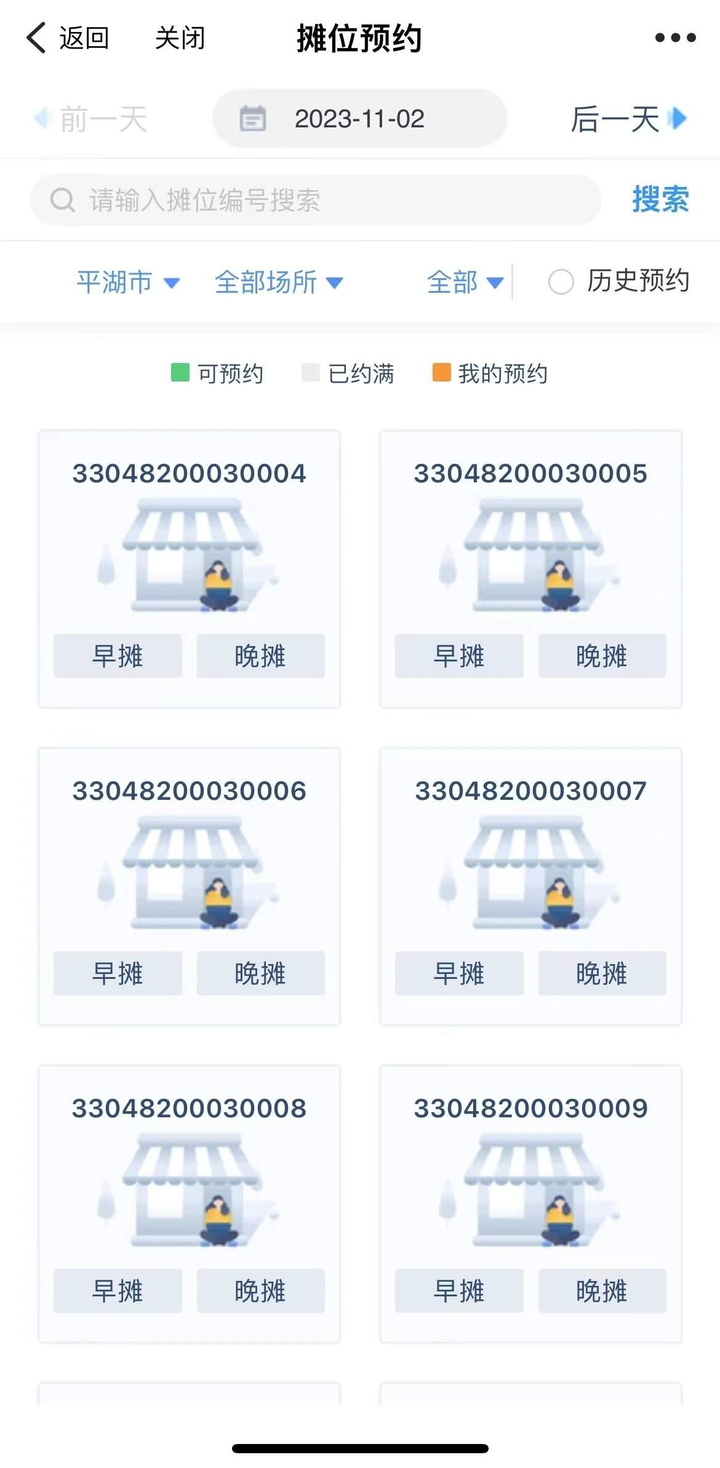Tap the 搜索 button
Viewport: 720px width, 1468px height.
(x=660, y=199)
